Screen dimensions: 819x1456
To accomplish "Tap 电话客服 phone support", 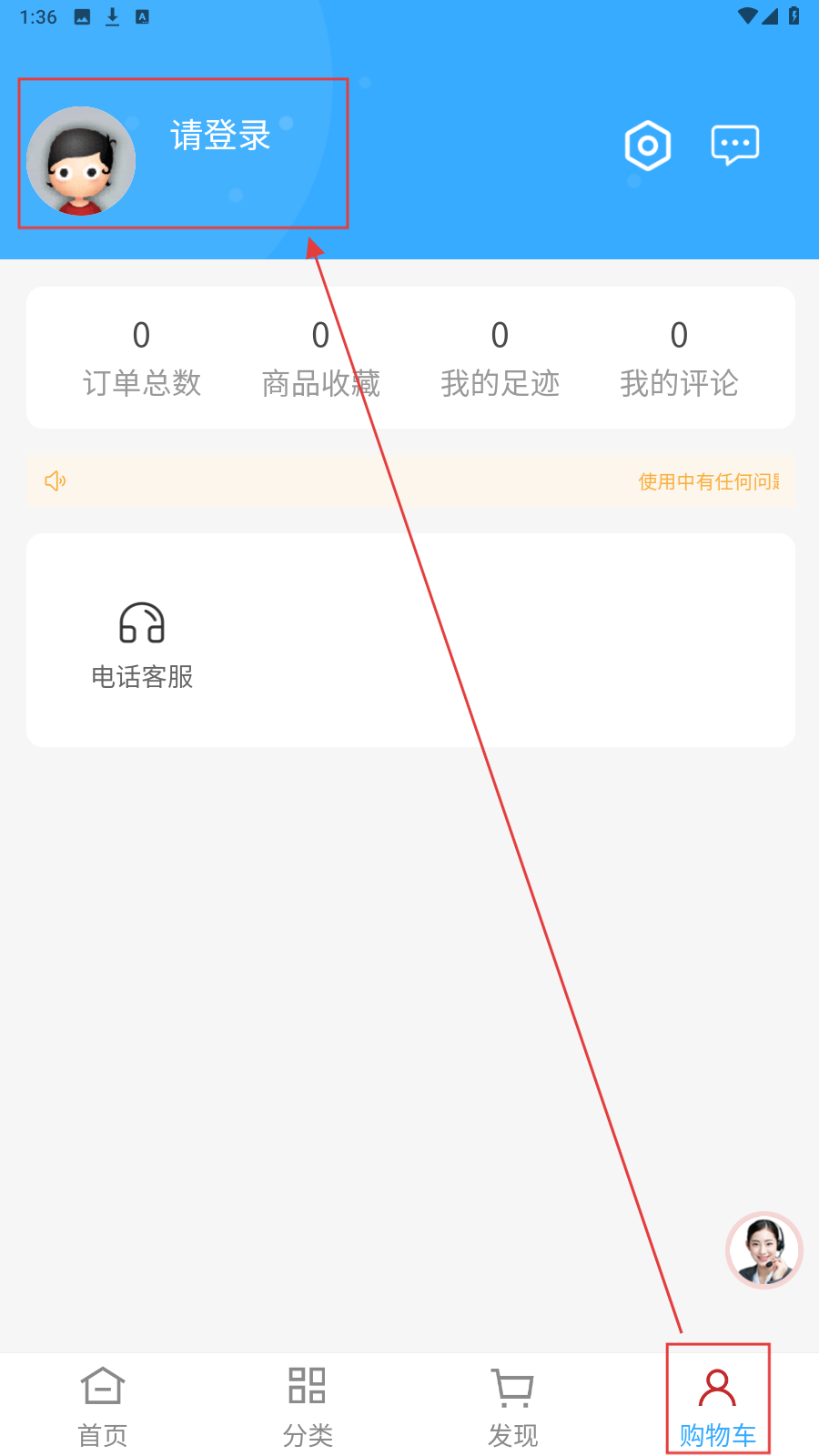I will [x=142, y=645].
